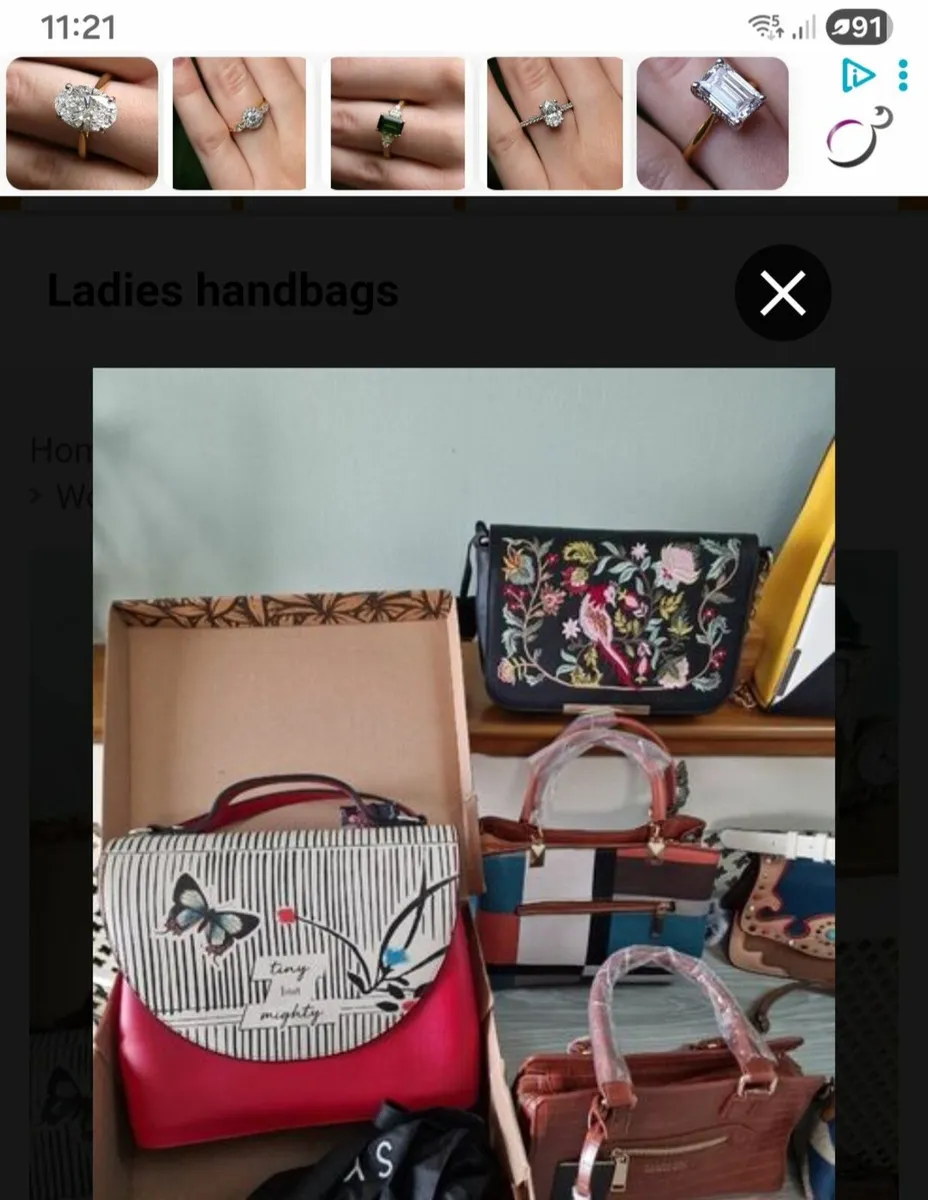Open the Women's breadcrumb link
This screenshot has height=1200, width=928.
73,496
